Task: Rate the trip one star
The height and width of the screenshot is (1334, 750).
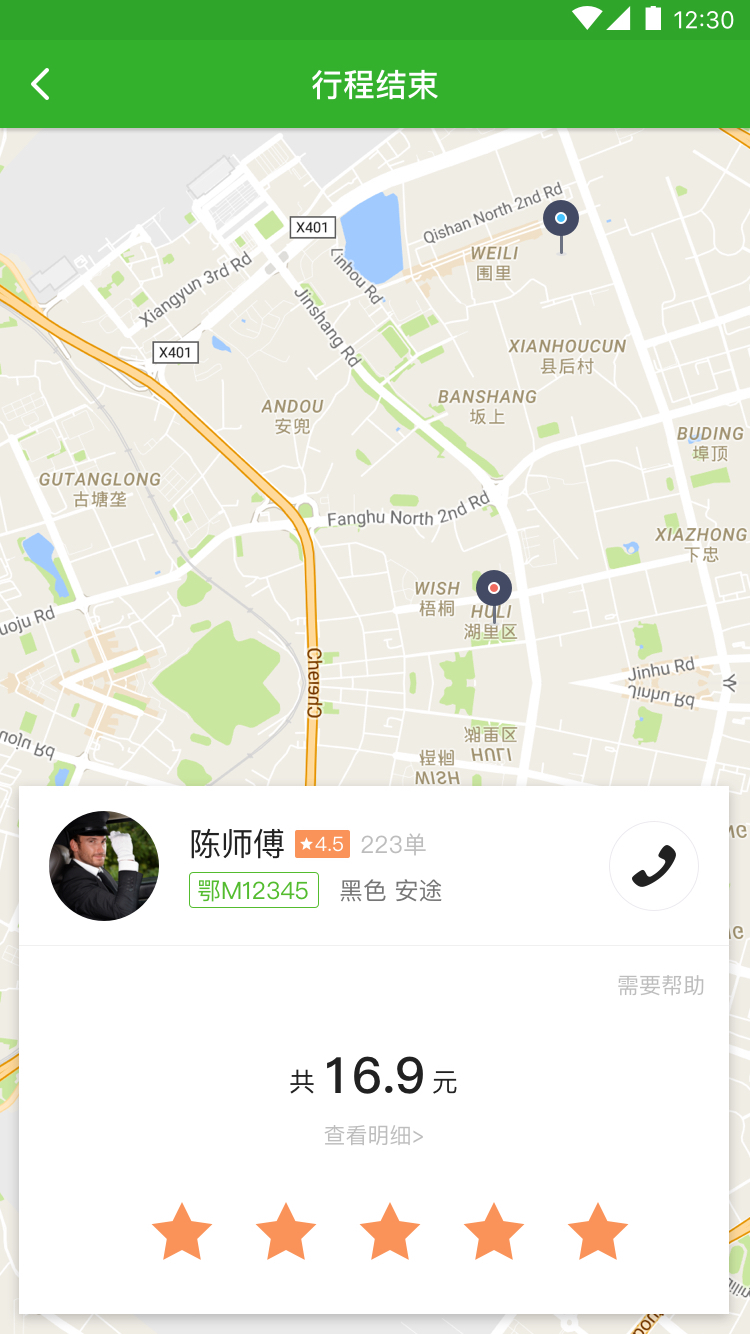Action: click(x=182, y=1232)
